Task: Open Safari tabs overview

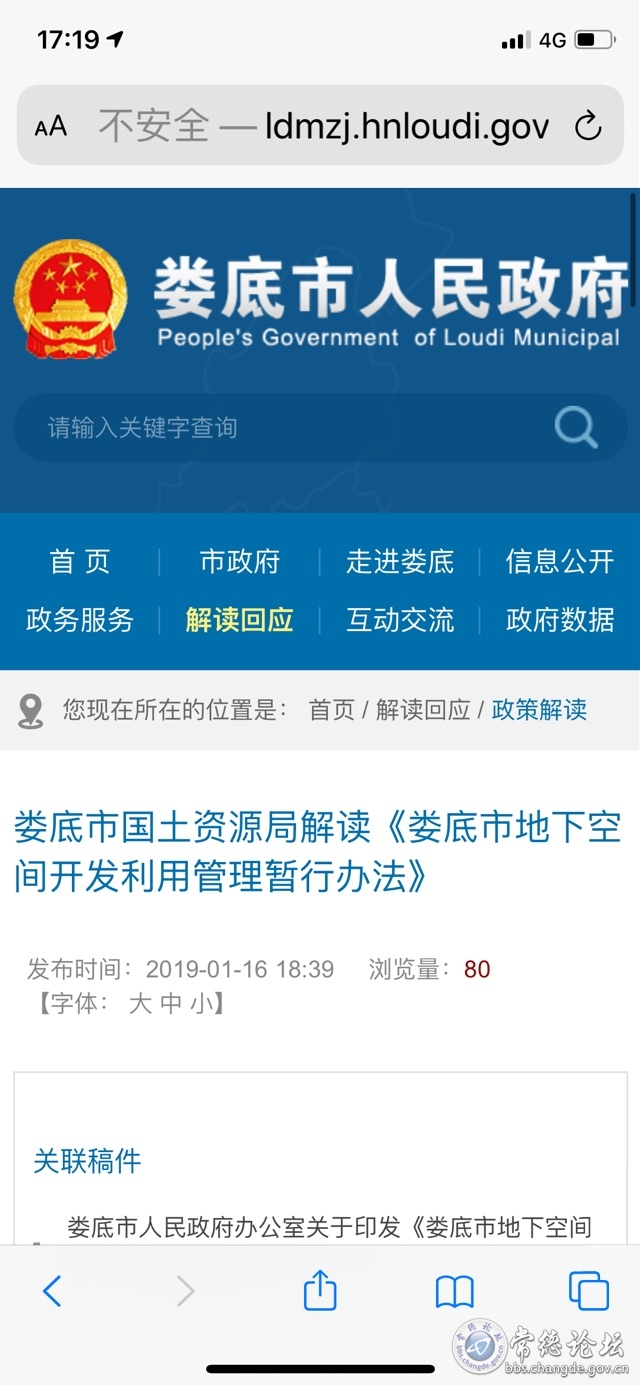Action: coord(588,1291)
